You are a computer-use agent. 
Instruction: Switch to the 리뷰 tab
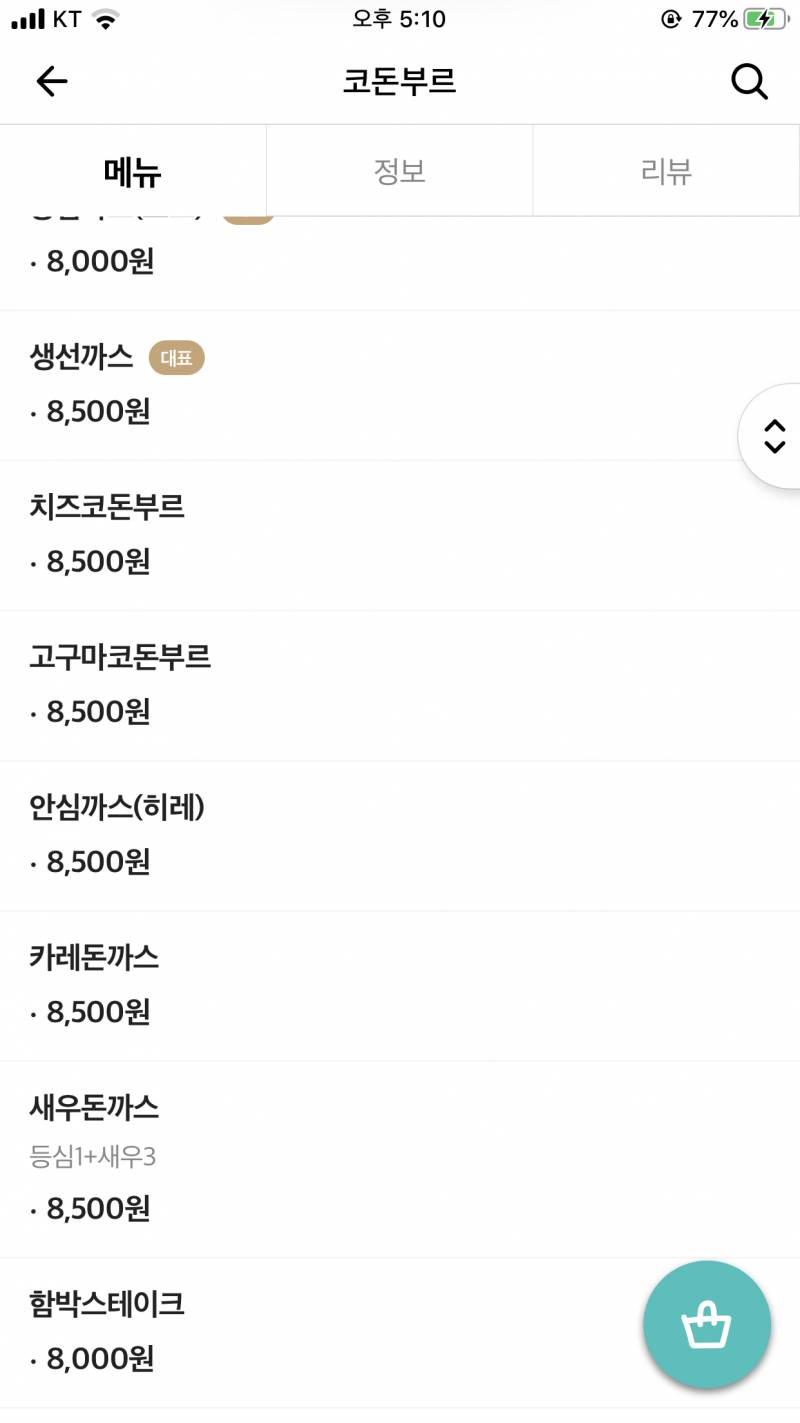[665, 170]
